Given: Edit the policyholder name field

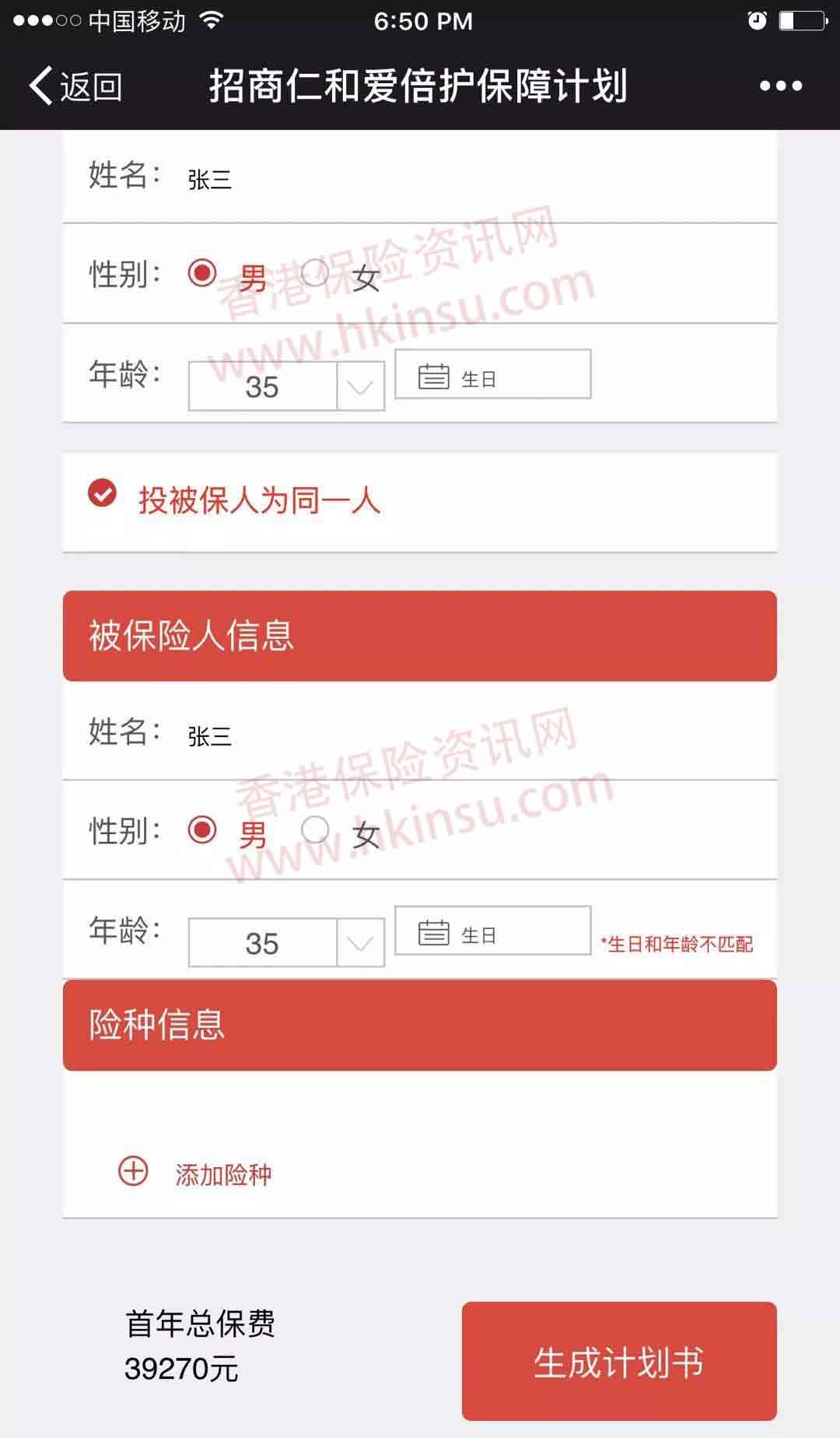Looking at the screenshot, I should pyautogui.click(x=467, y=179).
